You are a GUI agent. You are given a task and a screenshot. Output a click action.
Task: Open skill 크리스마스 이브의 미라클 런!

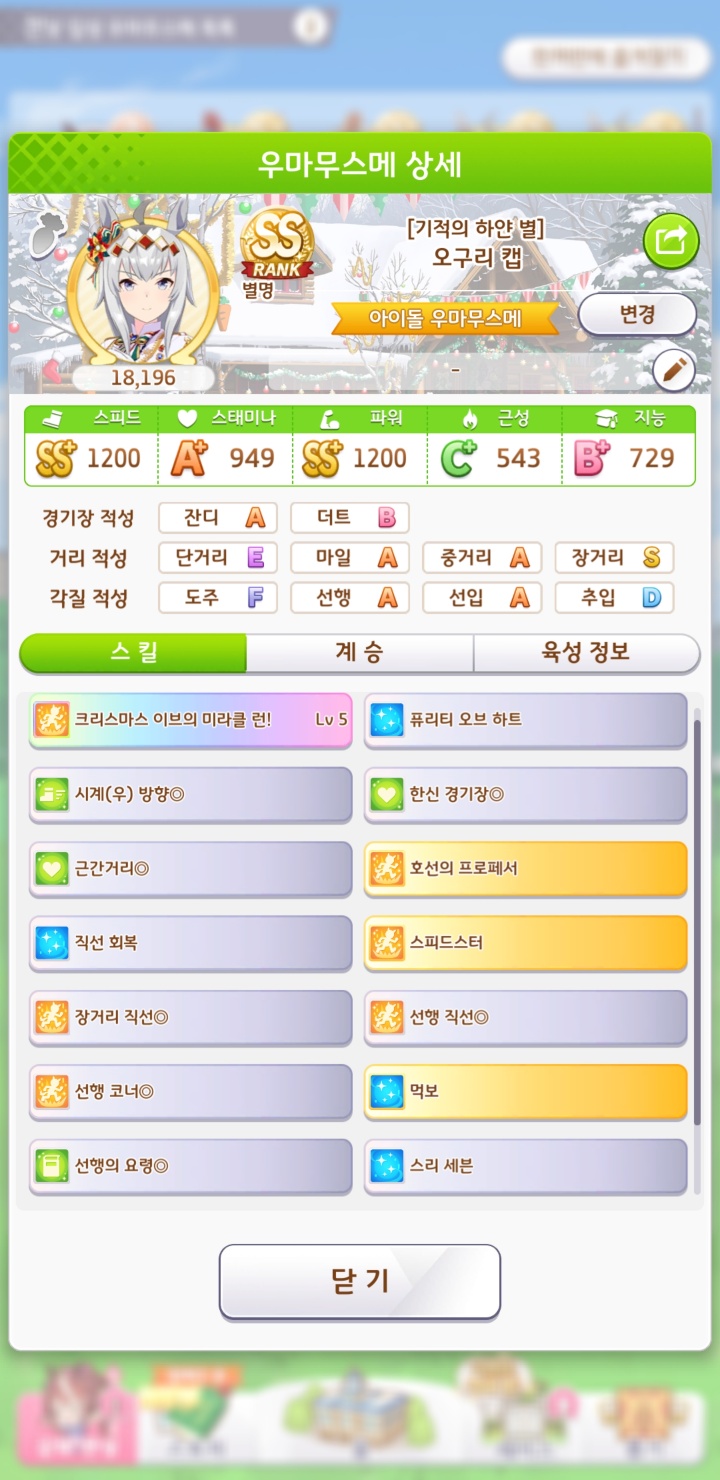tap(190, 720)
